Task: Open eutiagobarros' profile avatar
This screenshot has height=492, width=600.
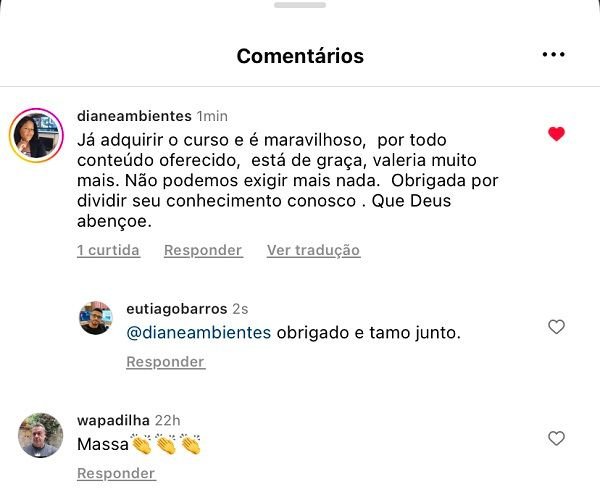Action: click(95, 317)
